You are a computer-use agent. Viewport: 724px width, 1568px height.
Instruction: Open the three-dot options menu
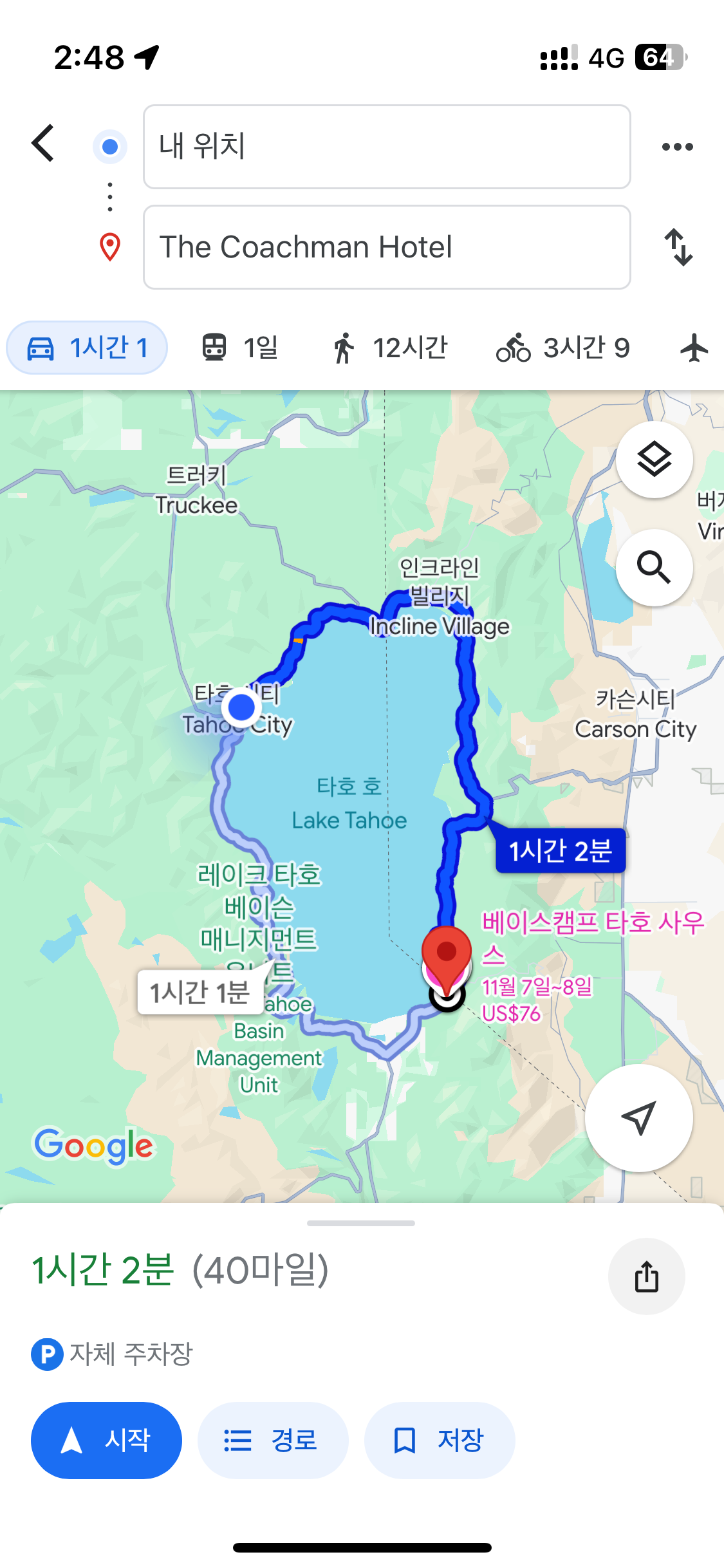[x=676, y=147]
